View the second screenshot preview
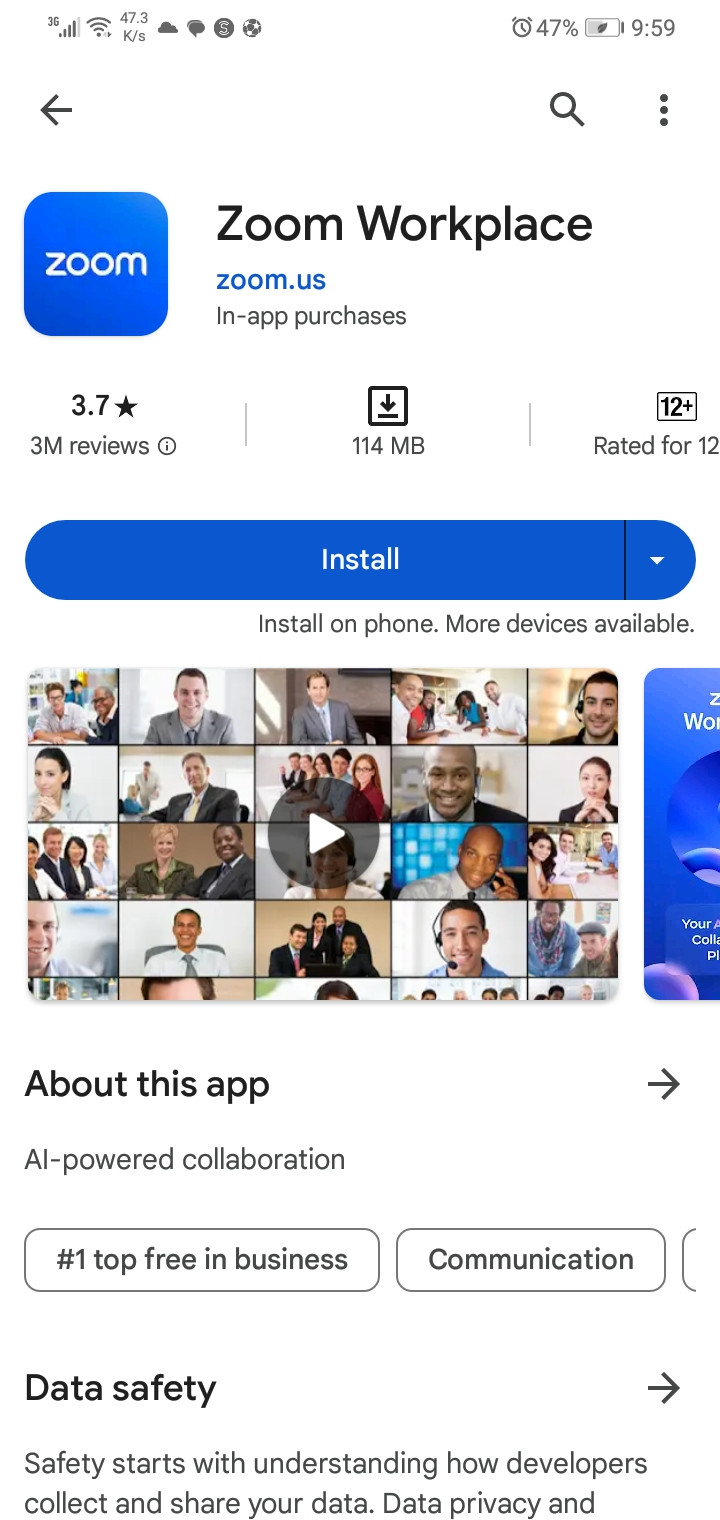The image size is (720, 1520). point(684,834)
